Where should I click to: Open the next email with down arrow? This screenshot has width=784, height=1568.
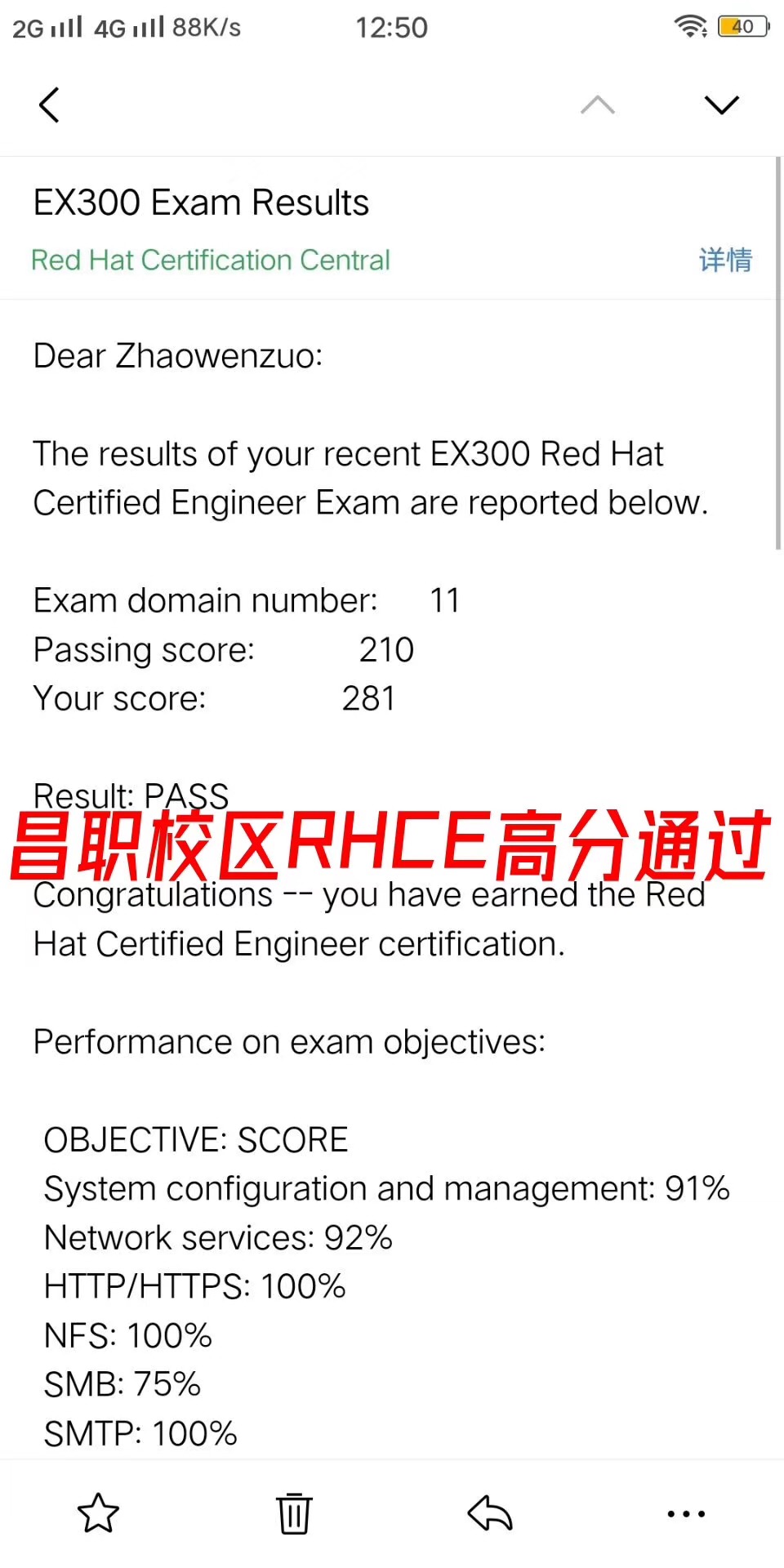click(721, 105)
